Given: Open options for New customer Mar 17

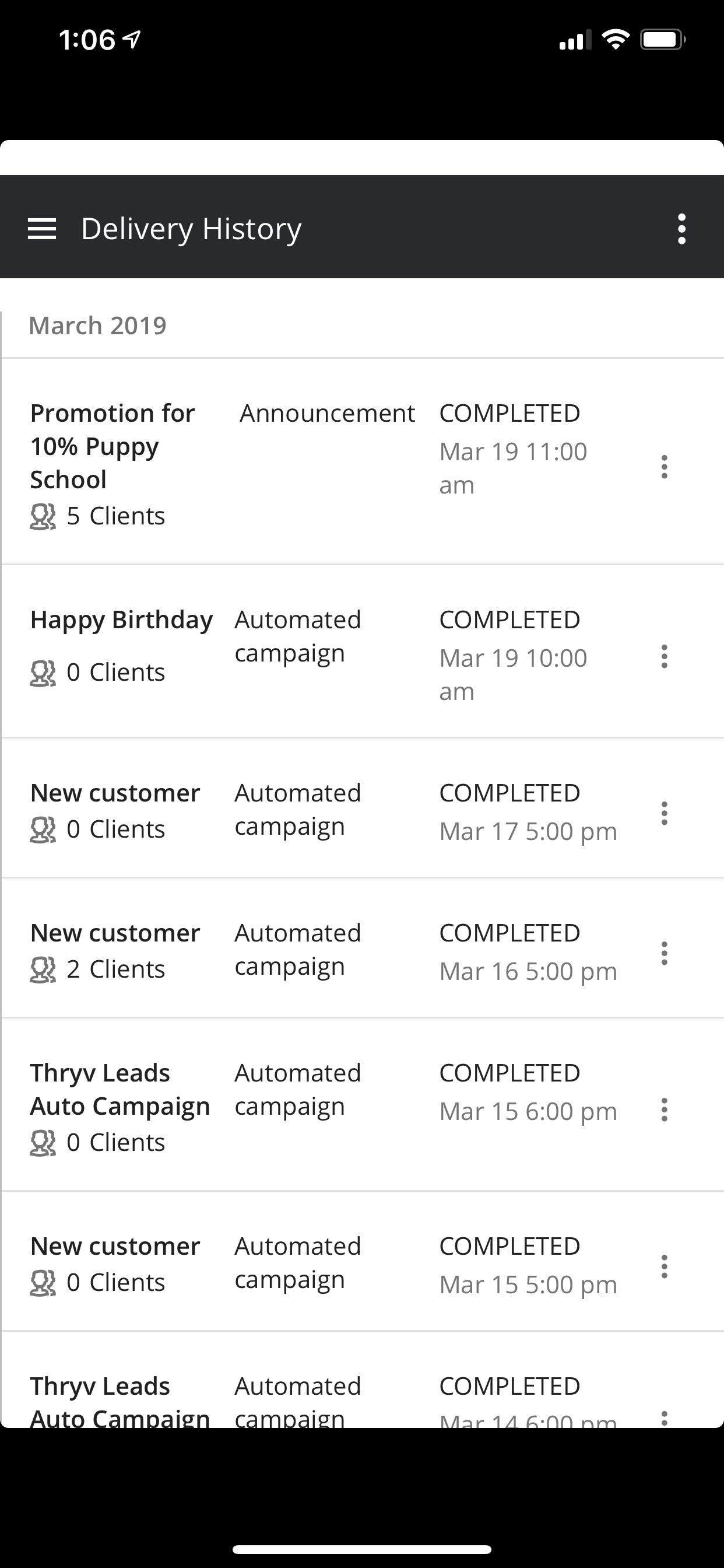Looking at the screenshot, I should 664,813.
